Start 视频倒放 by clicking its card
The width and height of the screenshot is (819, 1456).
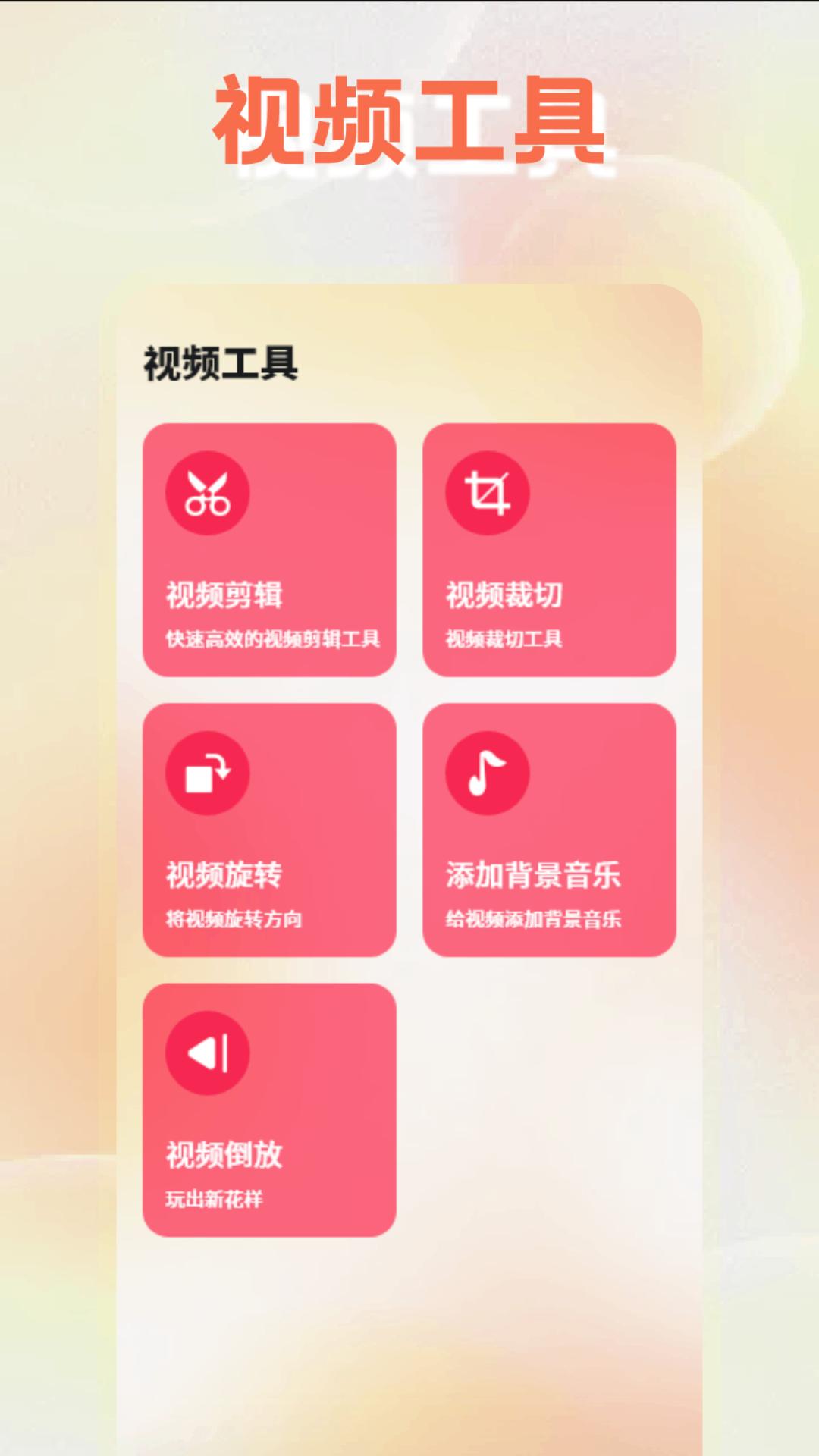coord(269,1107)
